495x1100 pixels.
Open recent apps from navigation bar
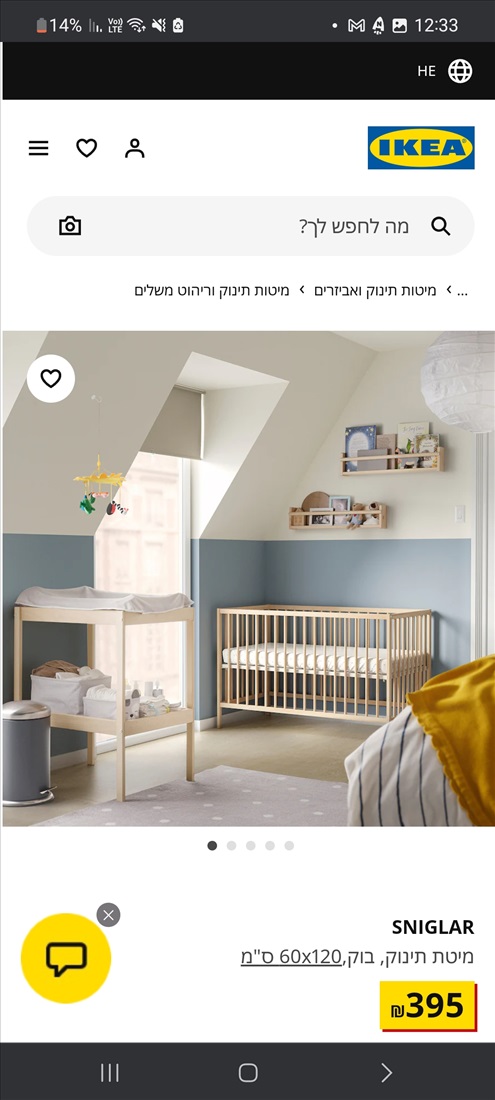pos(109,1073)
